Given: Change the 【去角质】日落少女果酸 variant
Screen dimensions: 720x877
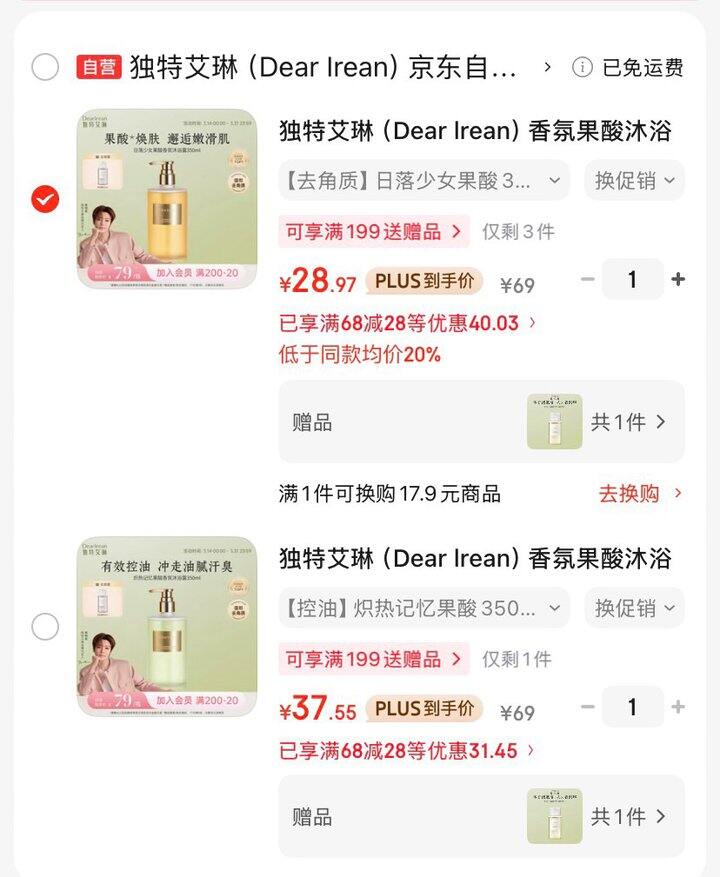Looking at the screenshot, I should [x=424, y=181].
